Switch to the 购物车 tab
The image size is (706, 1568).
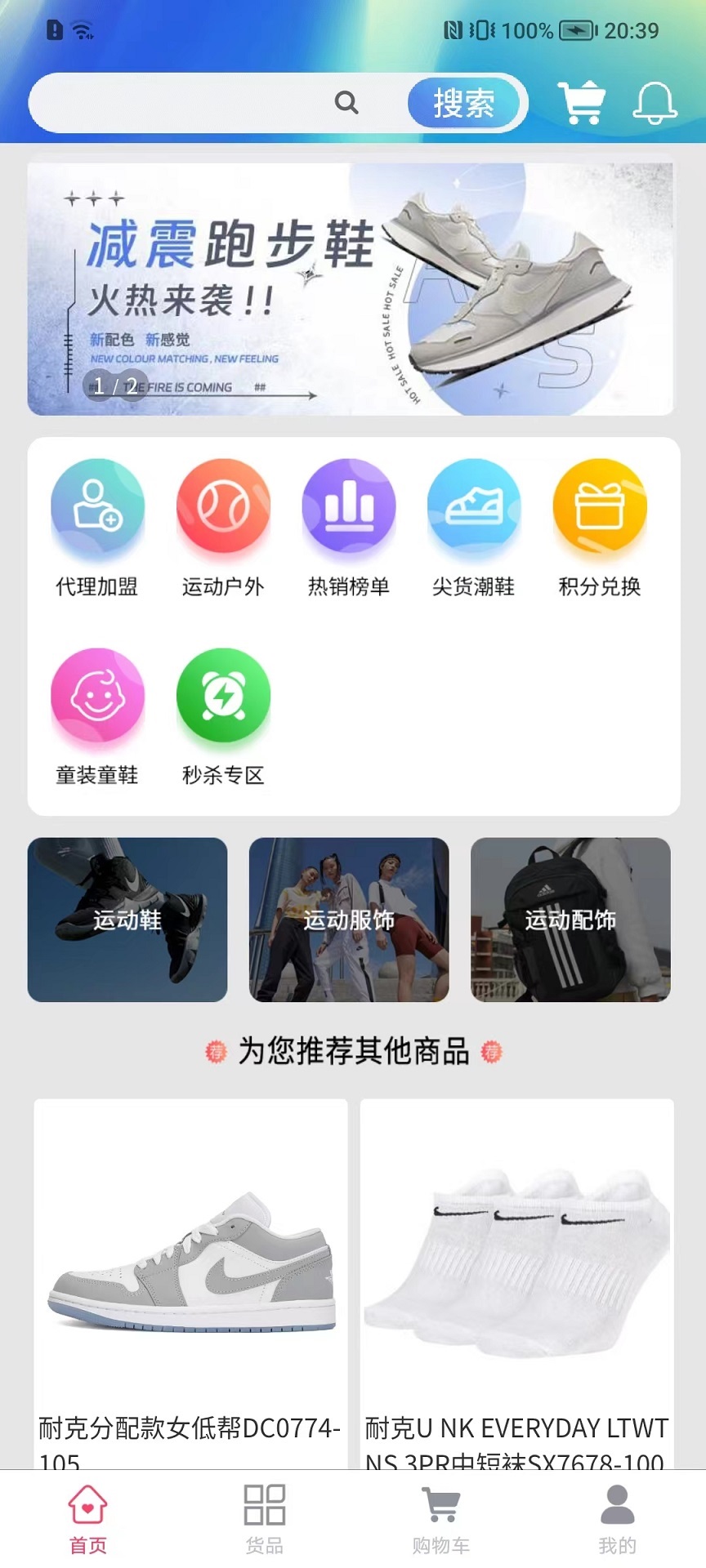[x=441, y=1518]
